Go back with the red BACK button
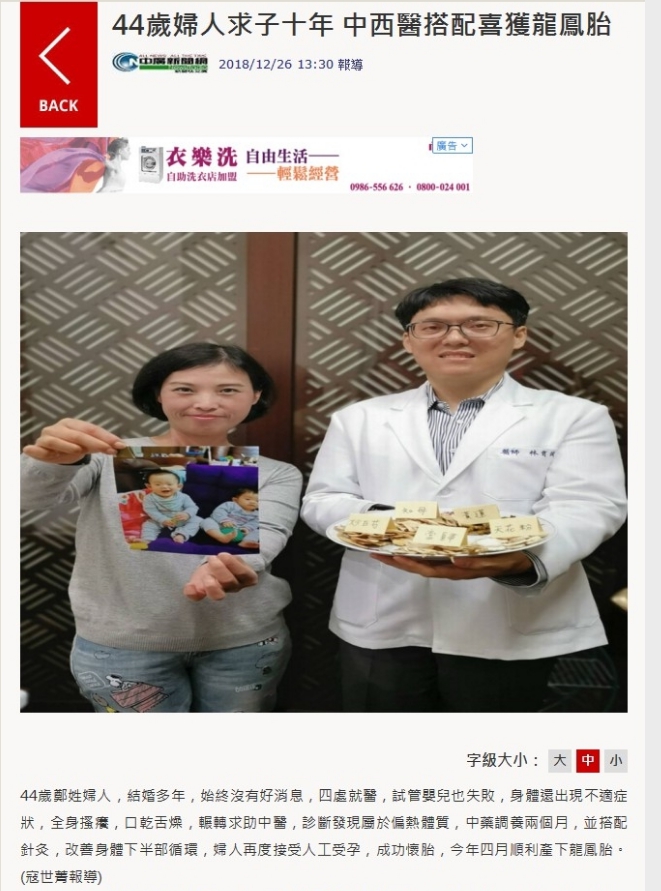 point(58,65)
